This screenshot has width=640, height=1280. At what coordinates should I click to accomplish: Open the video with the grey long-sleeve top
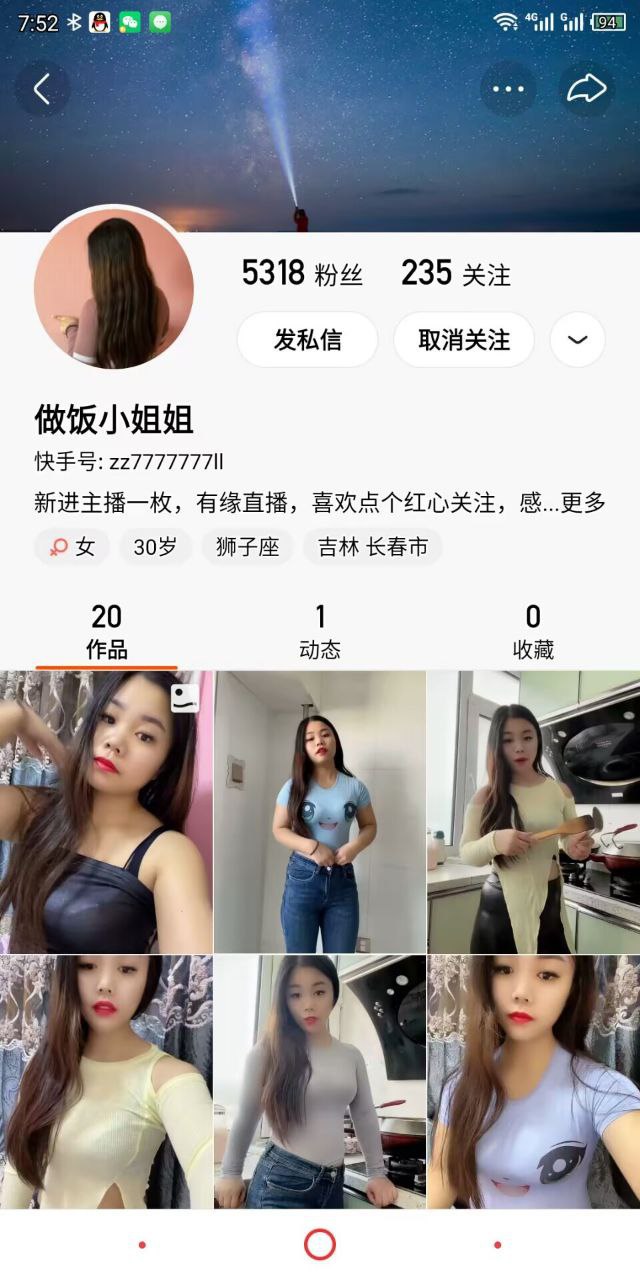coord(320,1082)
